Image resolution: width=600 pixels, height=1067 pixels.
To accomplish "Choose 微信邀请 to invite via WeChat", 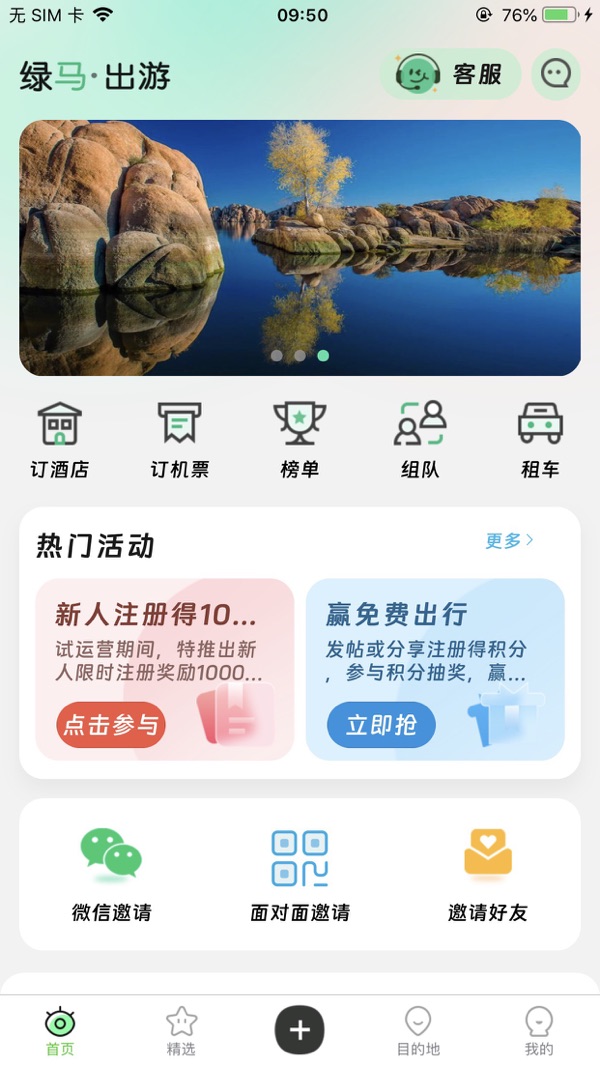I will point(112,874).
